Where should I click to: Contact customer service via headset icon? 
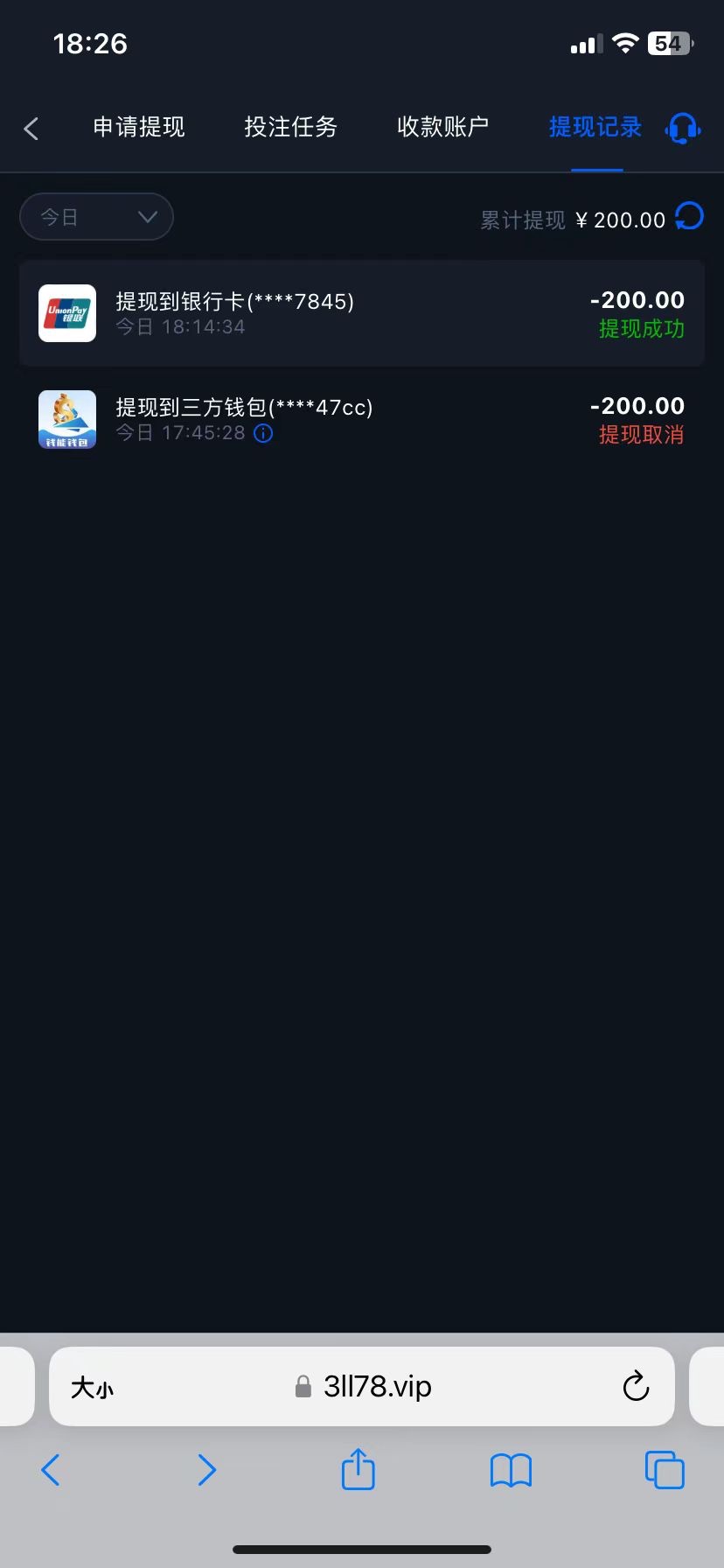click(x=683, y=129)
